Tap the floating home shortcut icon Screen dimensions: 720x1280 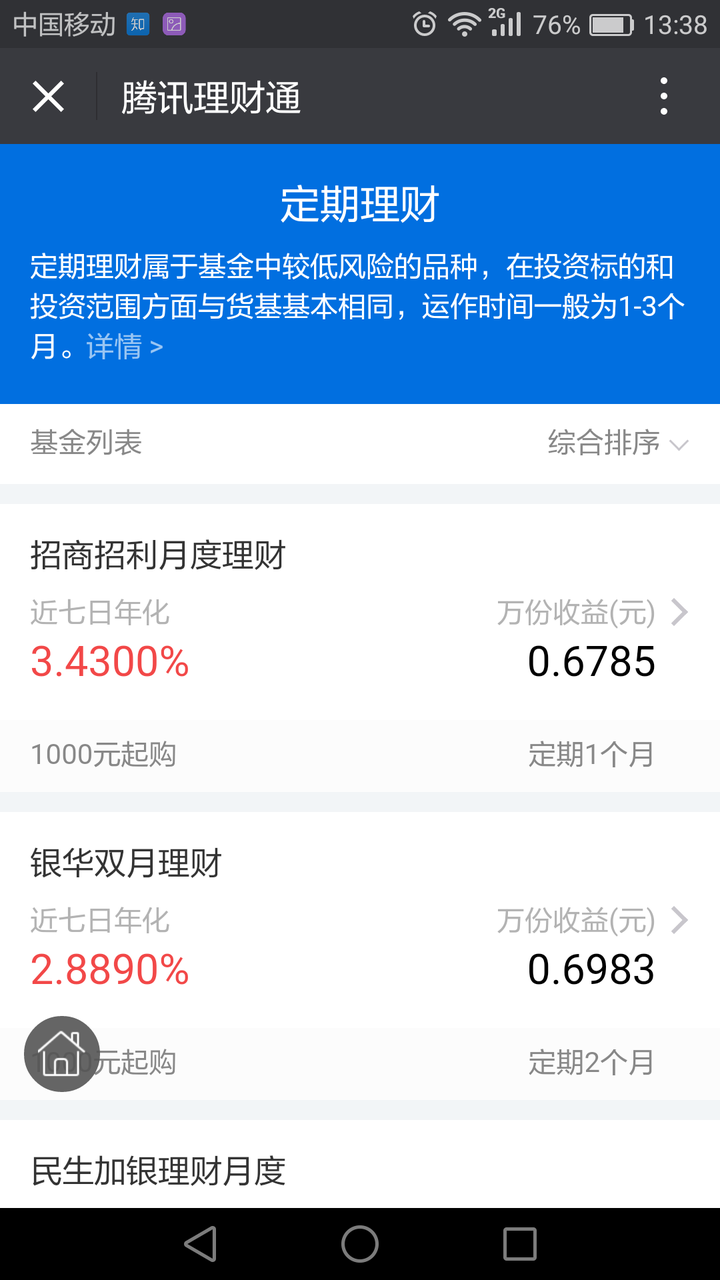coord(61,1053)
